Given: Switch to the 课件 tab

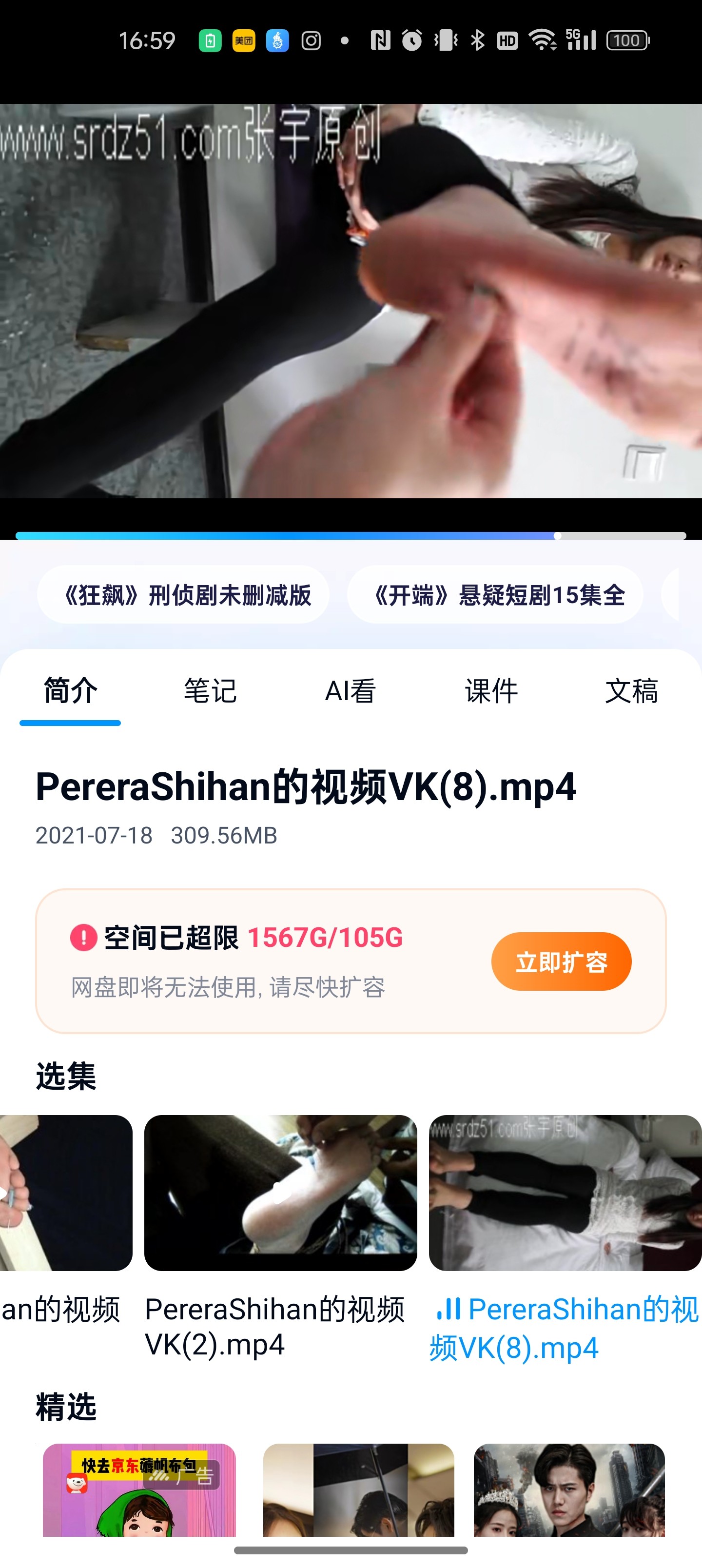Looking at the screenshot, I should click(x=491, y=691).
